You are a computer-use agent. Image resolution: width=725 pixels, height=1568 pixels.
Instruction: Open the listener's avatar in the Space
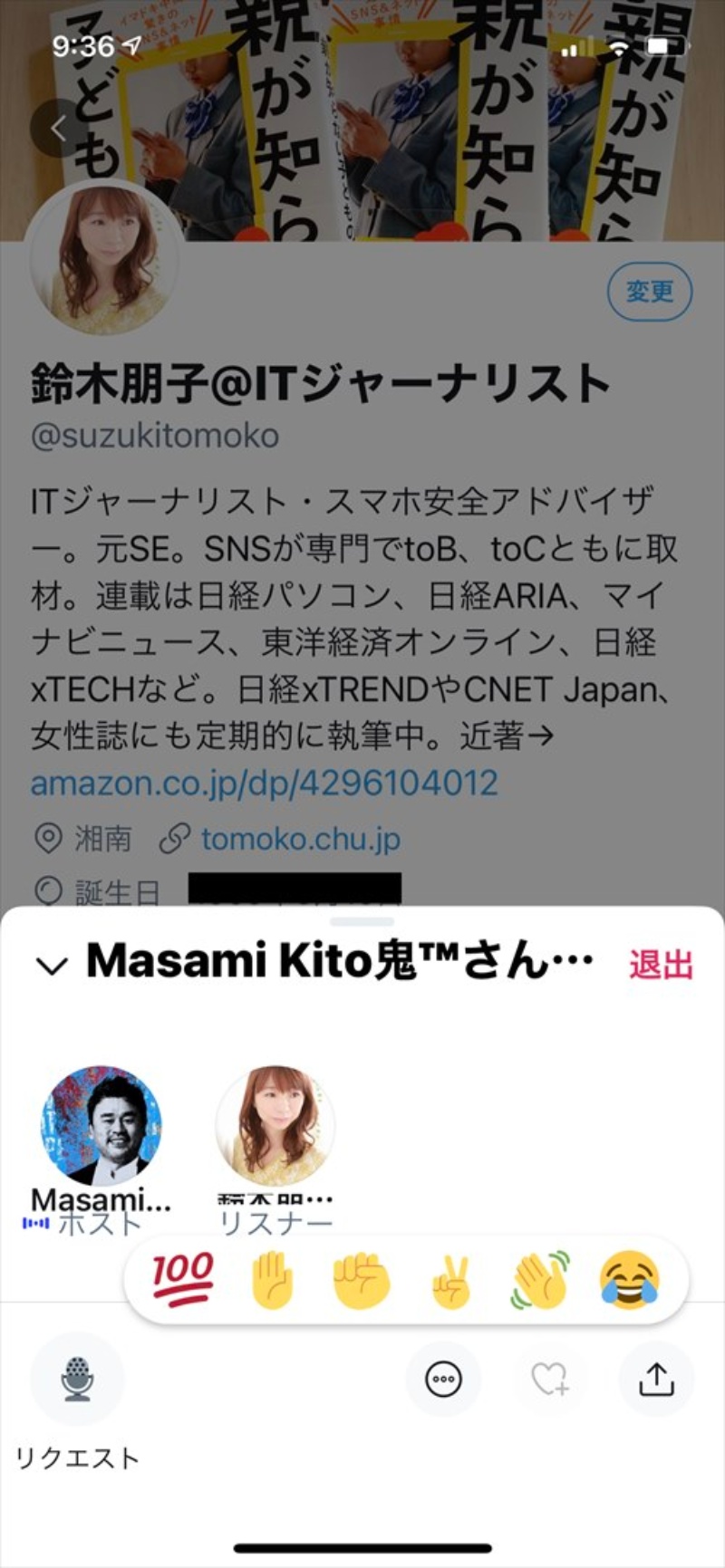(275, 1125)
